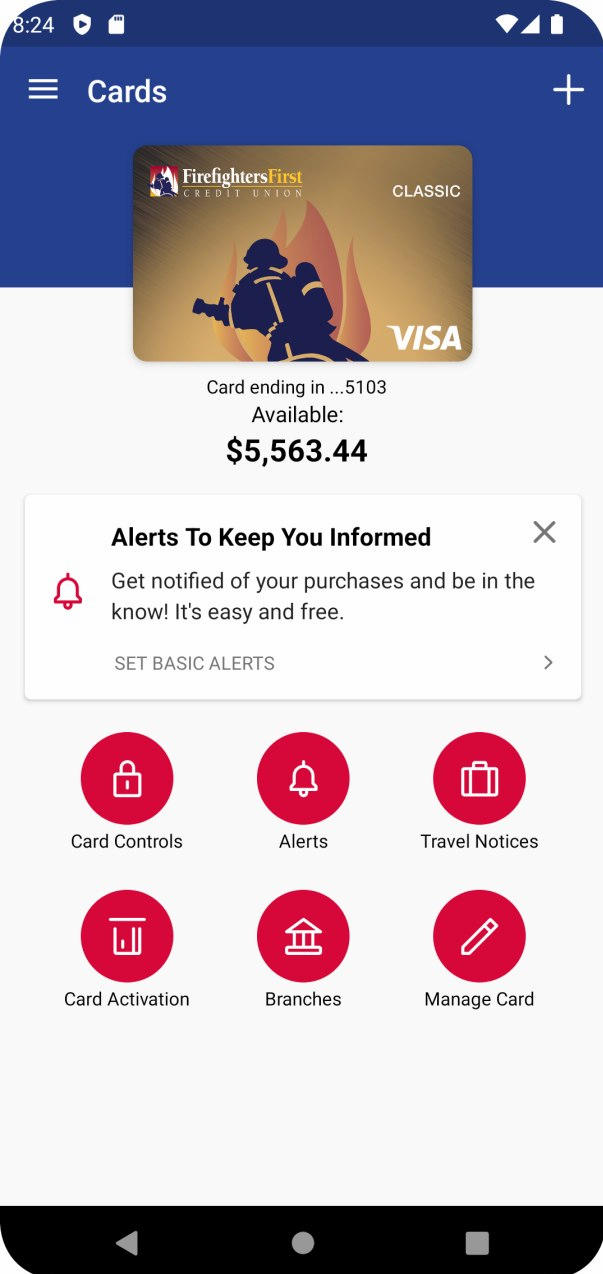Add a new card with plus icon
The width and height of the screenshot is (603, 1274).
[x=568, y=90]
